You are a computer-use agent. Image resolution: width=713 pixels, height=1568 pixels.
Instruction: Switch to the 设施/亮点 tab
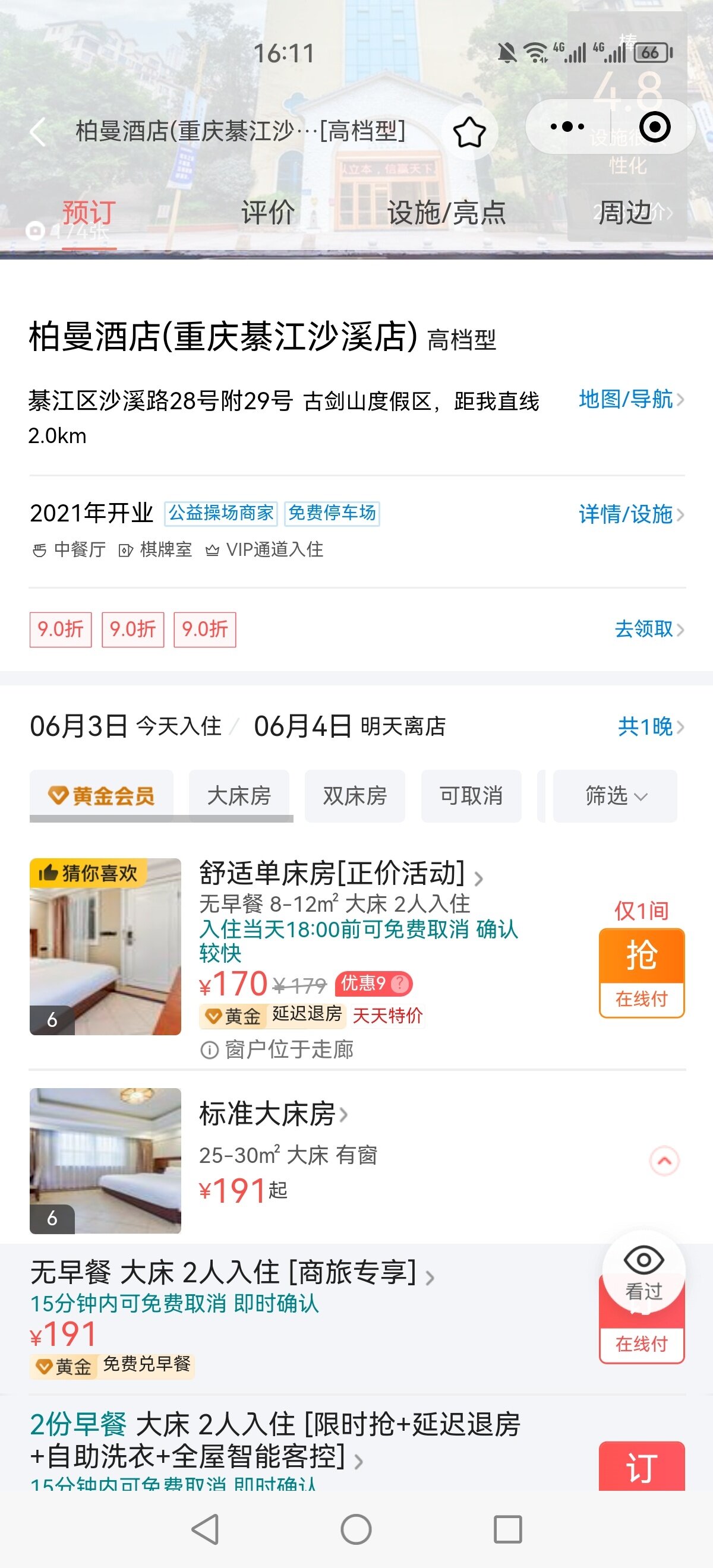[446, 213]
